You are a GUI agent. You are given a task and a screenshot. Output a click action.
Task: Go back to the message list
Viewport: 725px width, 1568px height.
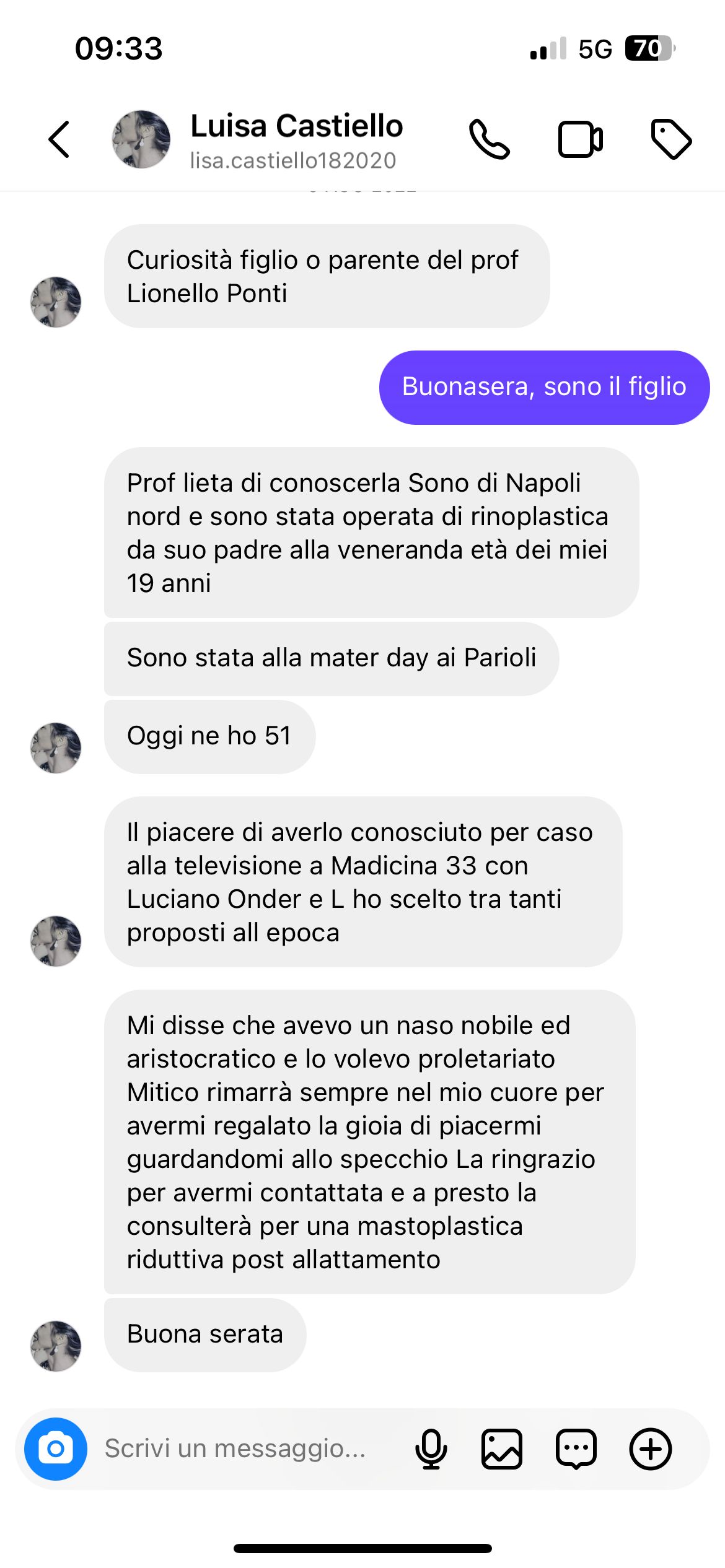coord(59,139)
